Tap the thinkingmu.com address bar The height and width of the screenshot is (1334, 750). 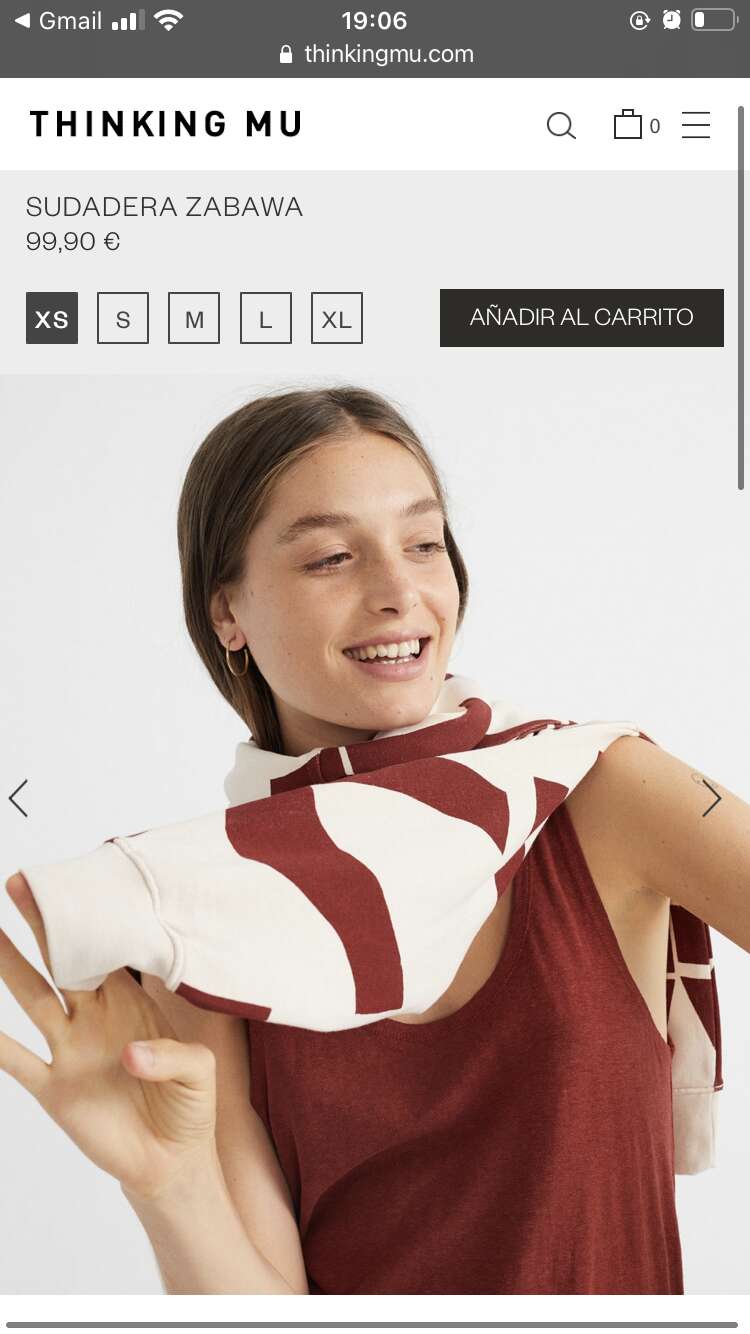376,54
